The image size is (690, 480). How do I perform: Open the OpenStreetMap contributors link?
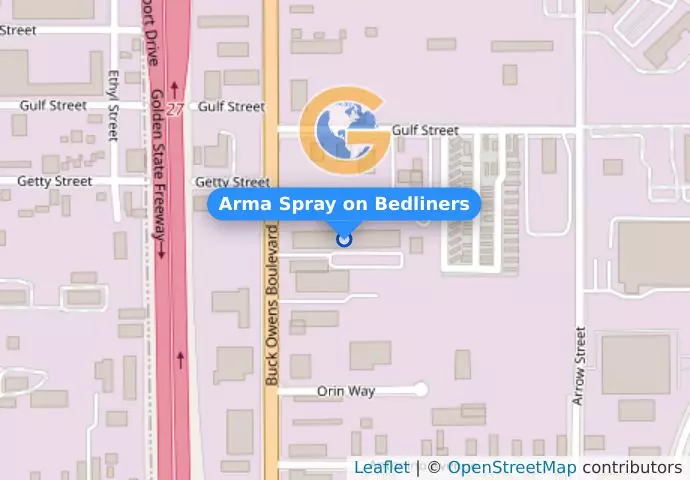coord(511,468)
